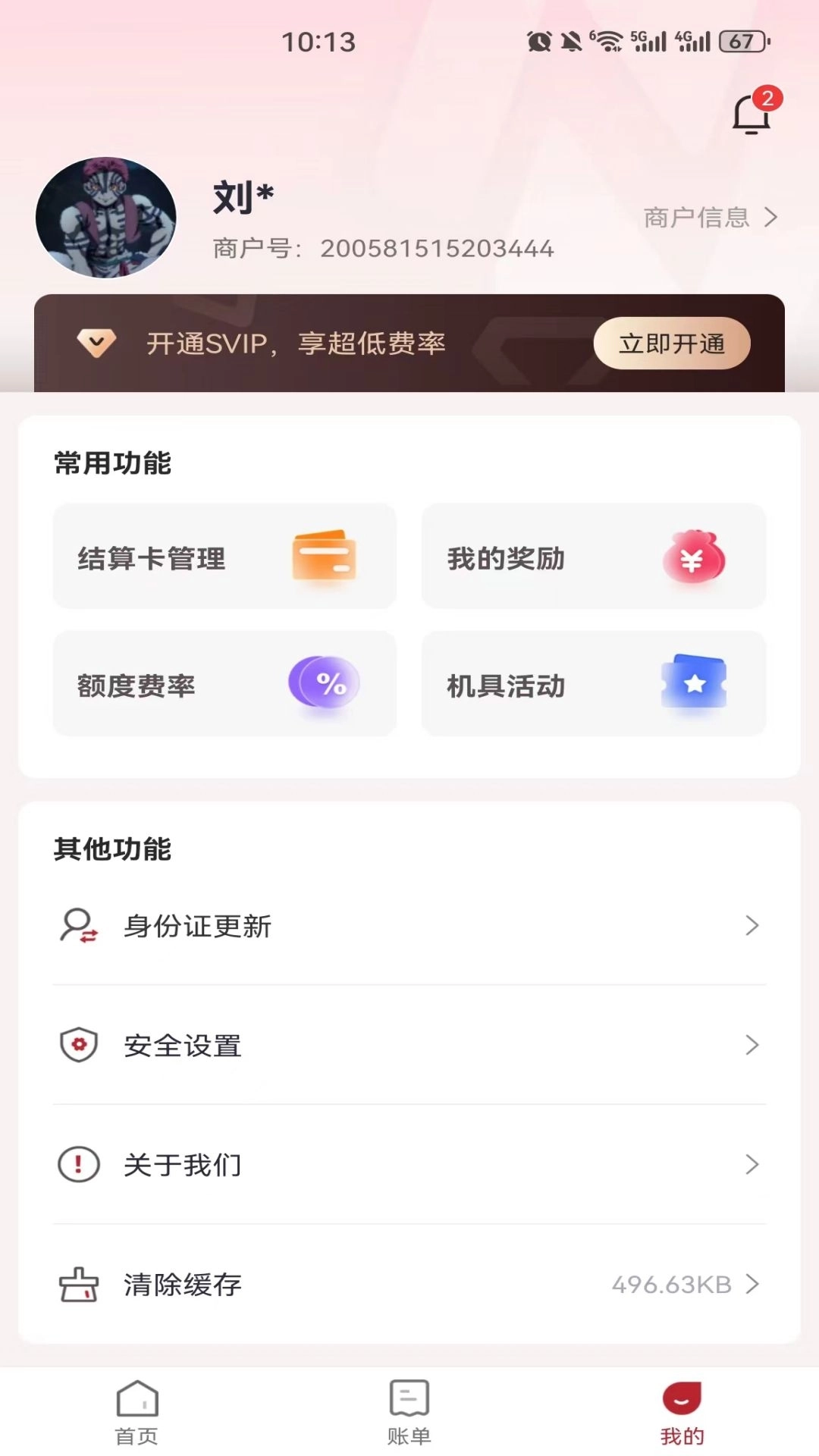Click the blue ticket icon for 机具活动
Viewport: 819px width, 1456px height.
(x=695, y=682)
